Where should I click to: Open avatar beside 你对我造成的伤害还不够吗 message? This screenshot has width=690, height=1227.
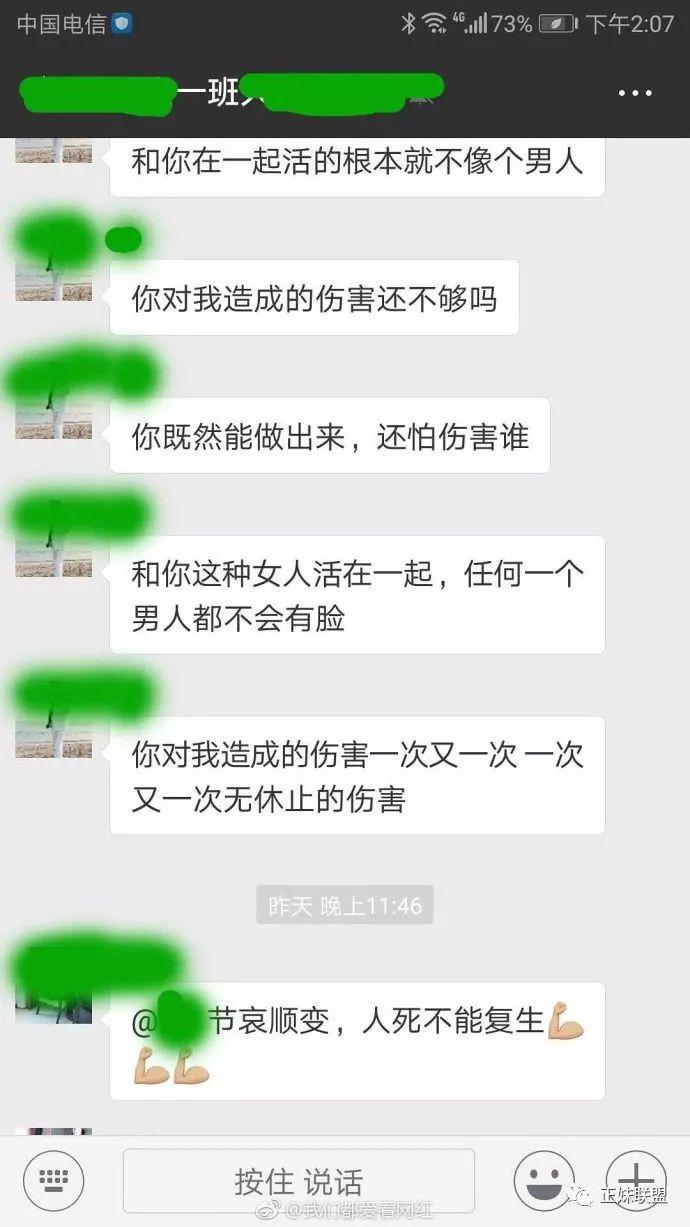[54, 263]
